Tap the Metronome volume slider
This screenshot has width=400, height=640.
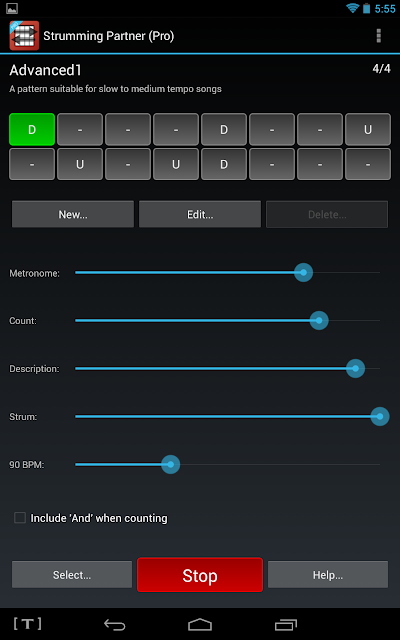[227, 273]
